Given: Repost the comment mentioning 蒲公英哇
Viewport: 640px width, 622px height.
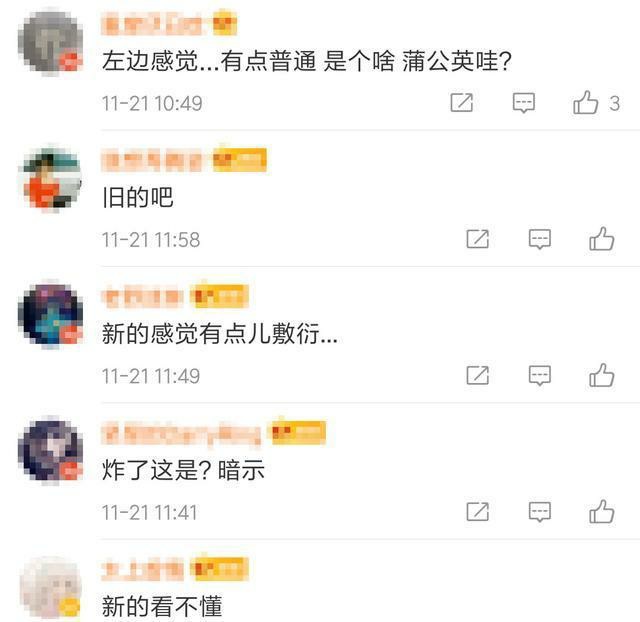Looking at the screenshot, I should pos(461,102).
